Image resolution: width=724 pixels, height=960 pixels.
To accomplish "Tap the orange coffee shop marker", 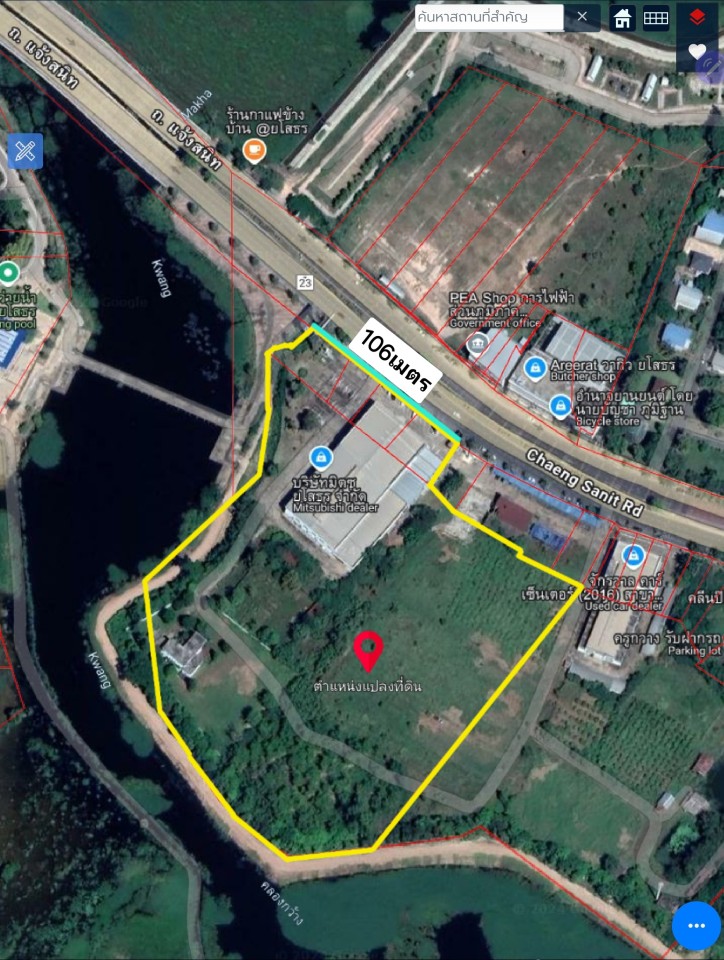I will coord(254,151).
